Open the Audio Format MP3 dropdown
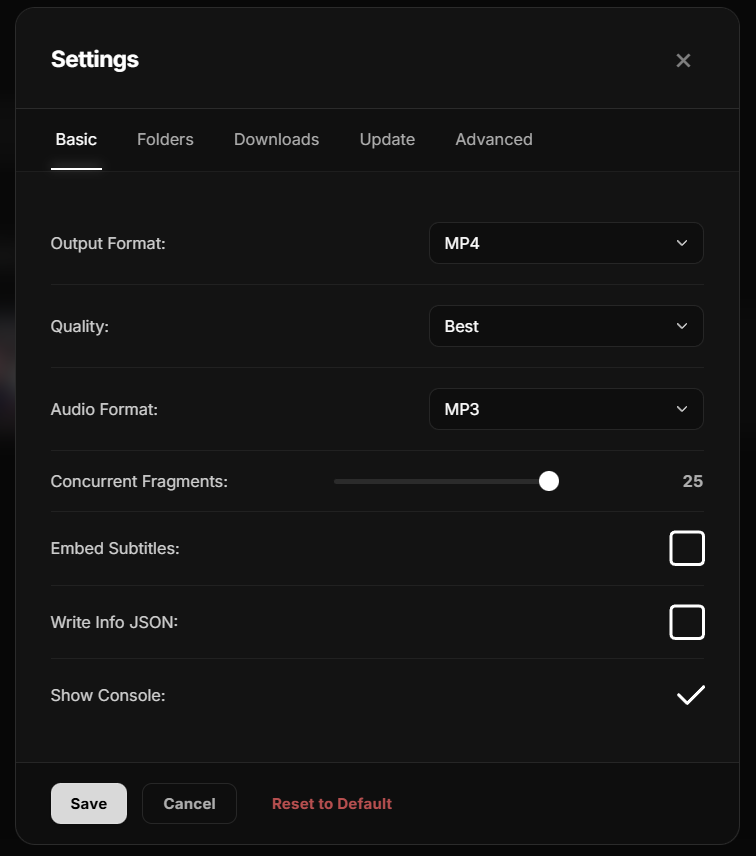 click(x=566, y=409)
